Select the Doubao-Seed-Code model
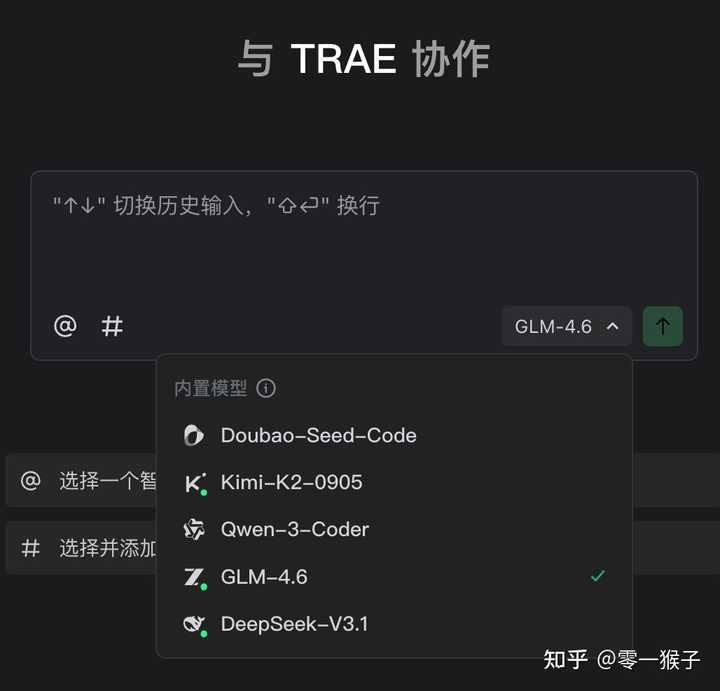This screenshot has height=691, width=720. 318,435
